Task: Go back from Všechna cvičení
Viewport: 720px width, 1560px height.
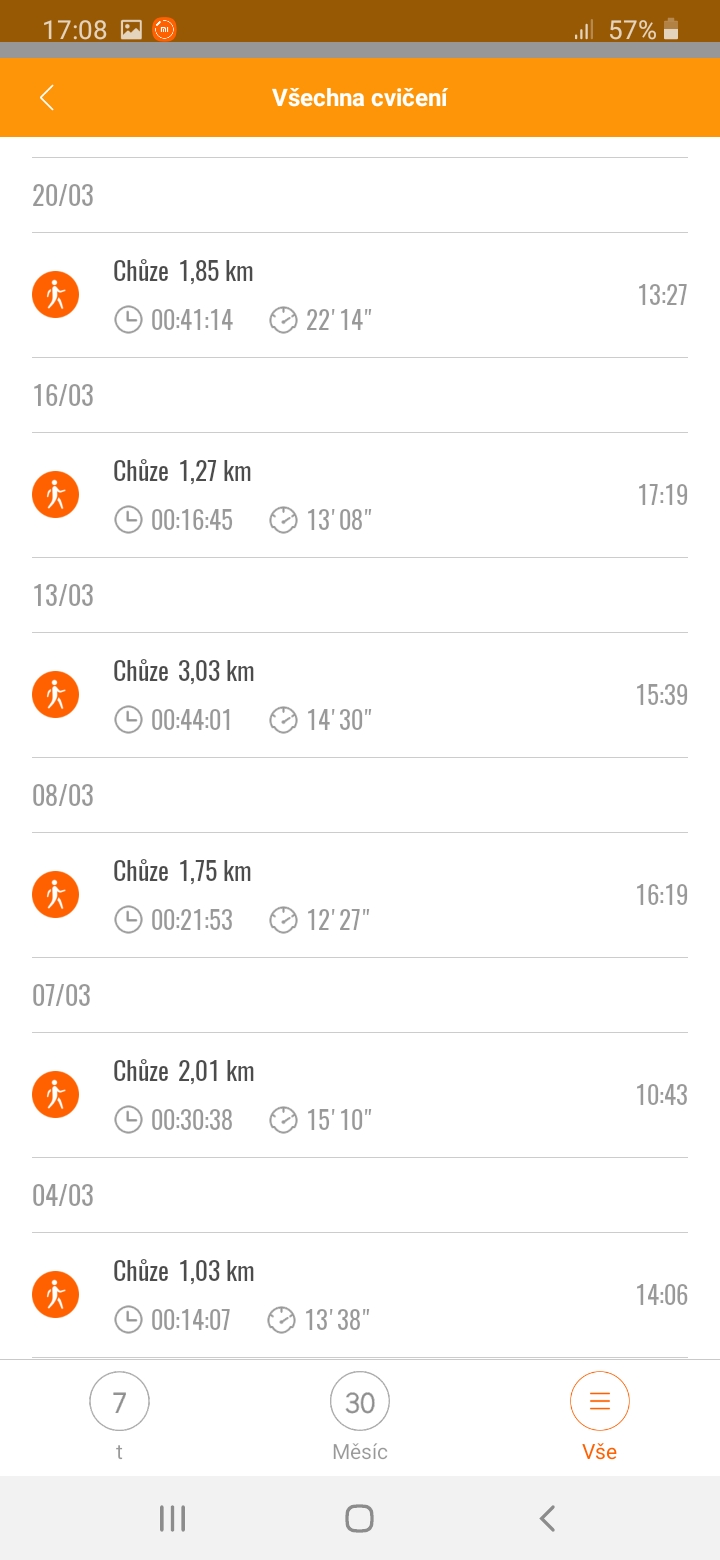Action: pos(47,97)
